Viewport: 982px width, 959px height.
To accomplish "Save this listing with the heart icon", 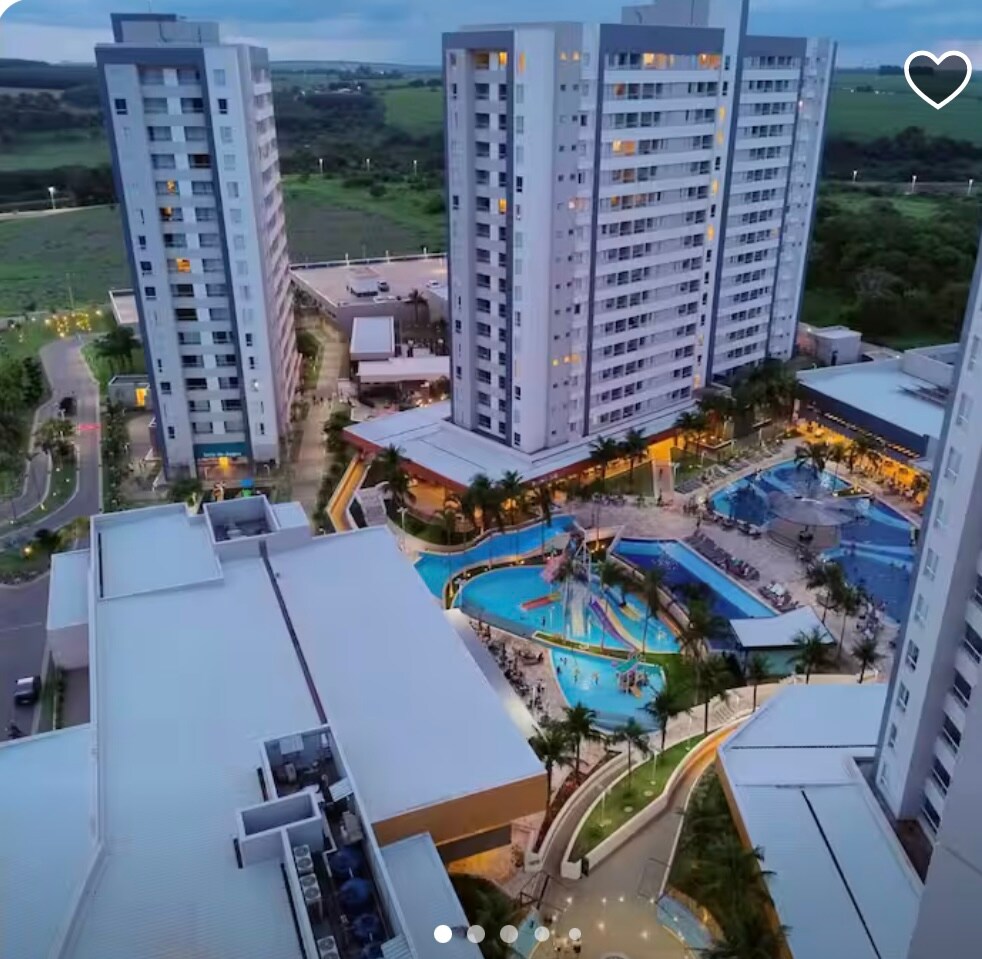I will [937, 78].
